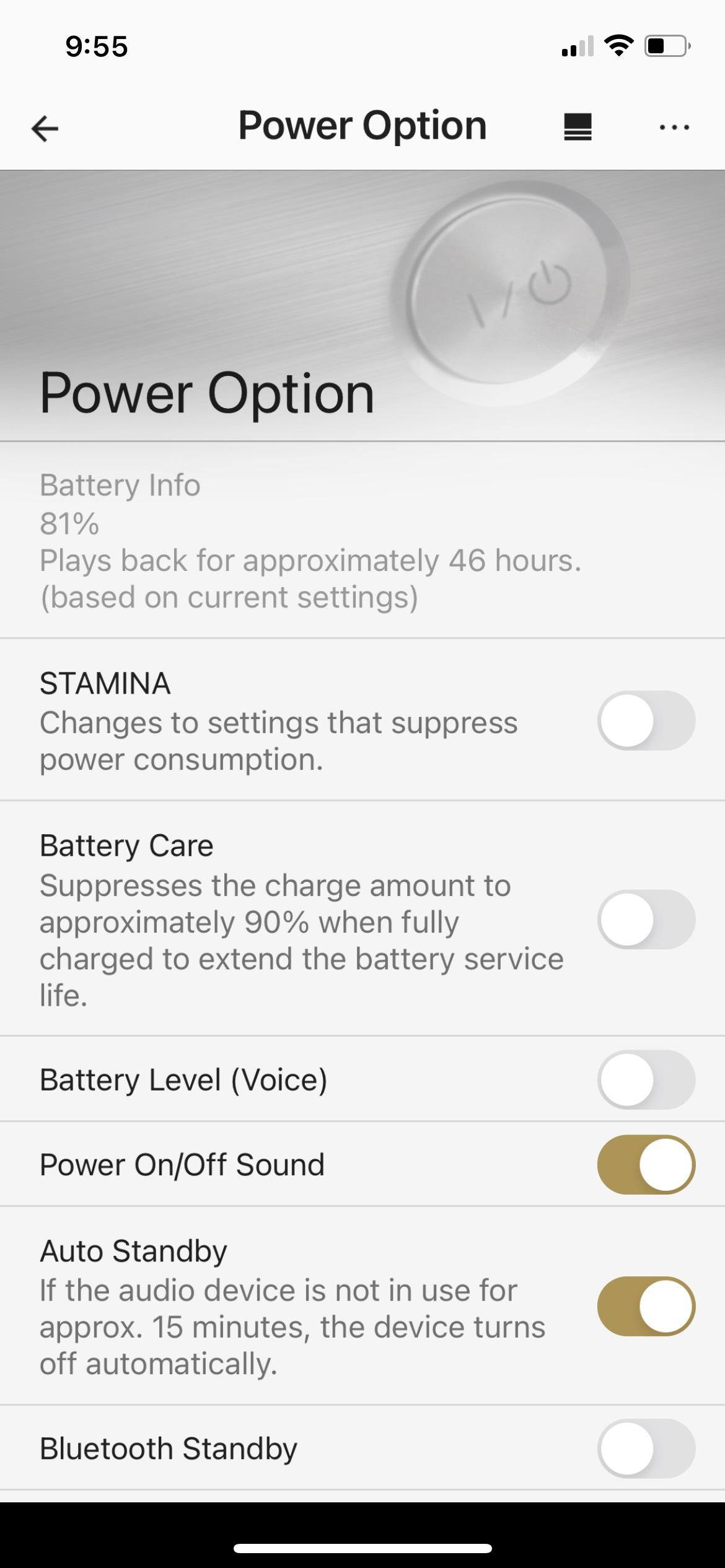Disable Power On/Off Sound
Screen dimensions: 725x1568
tap(646, 1164)
